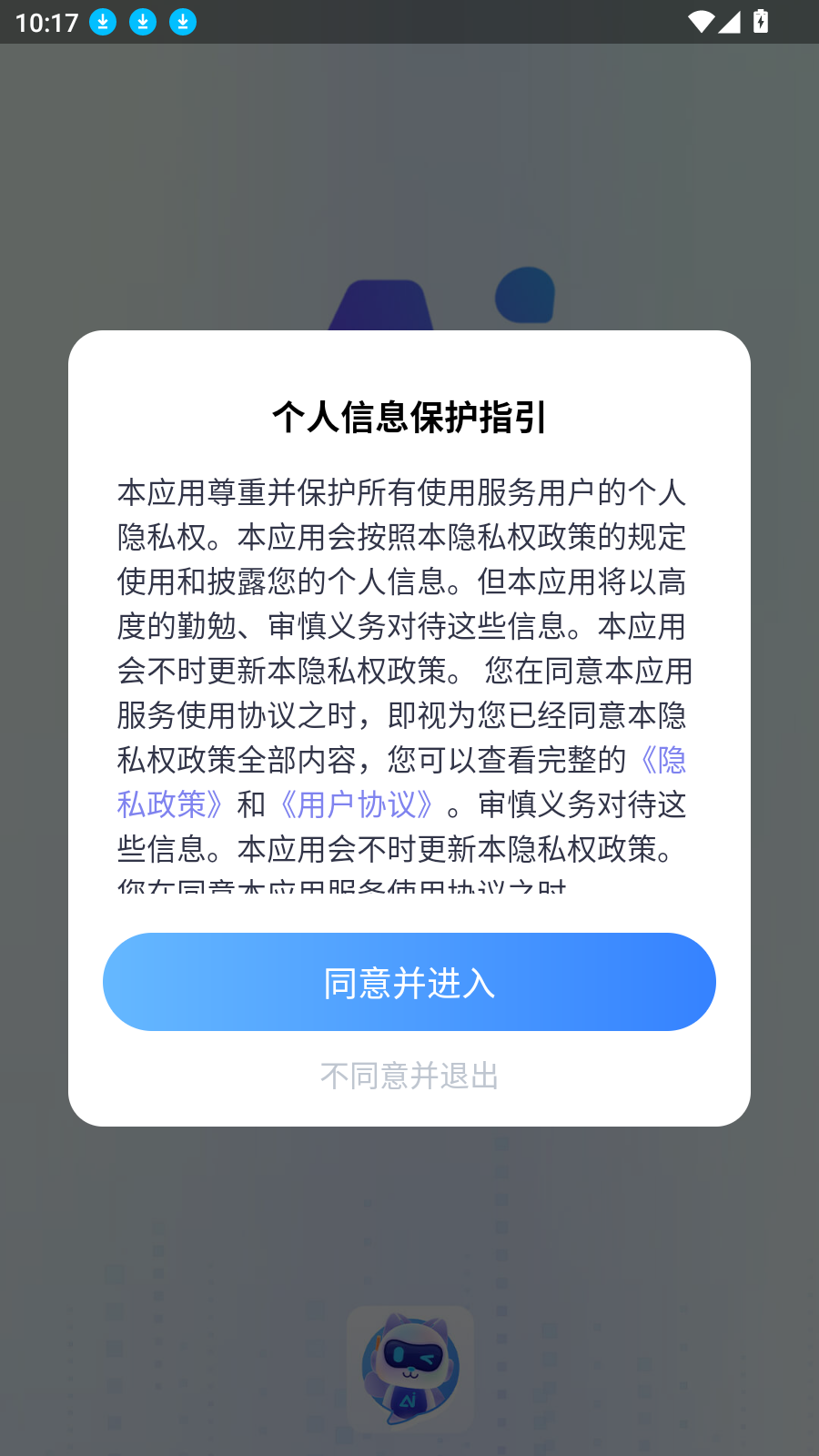Tap the robot mascot icon at screen bottom
Viewport: 819px width, 1456px height.
point(410,1370)
